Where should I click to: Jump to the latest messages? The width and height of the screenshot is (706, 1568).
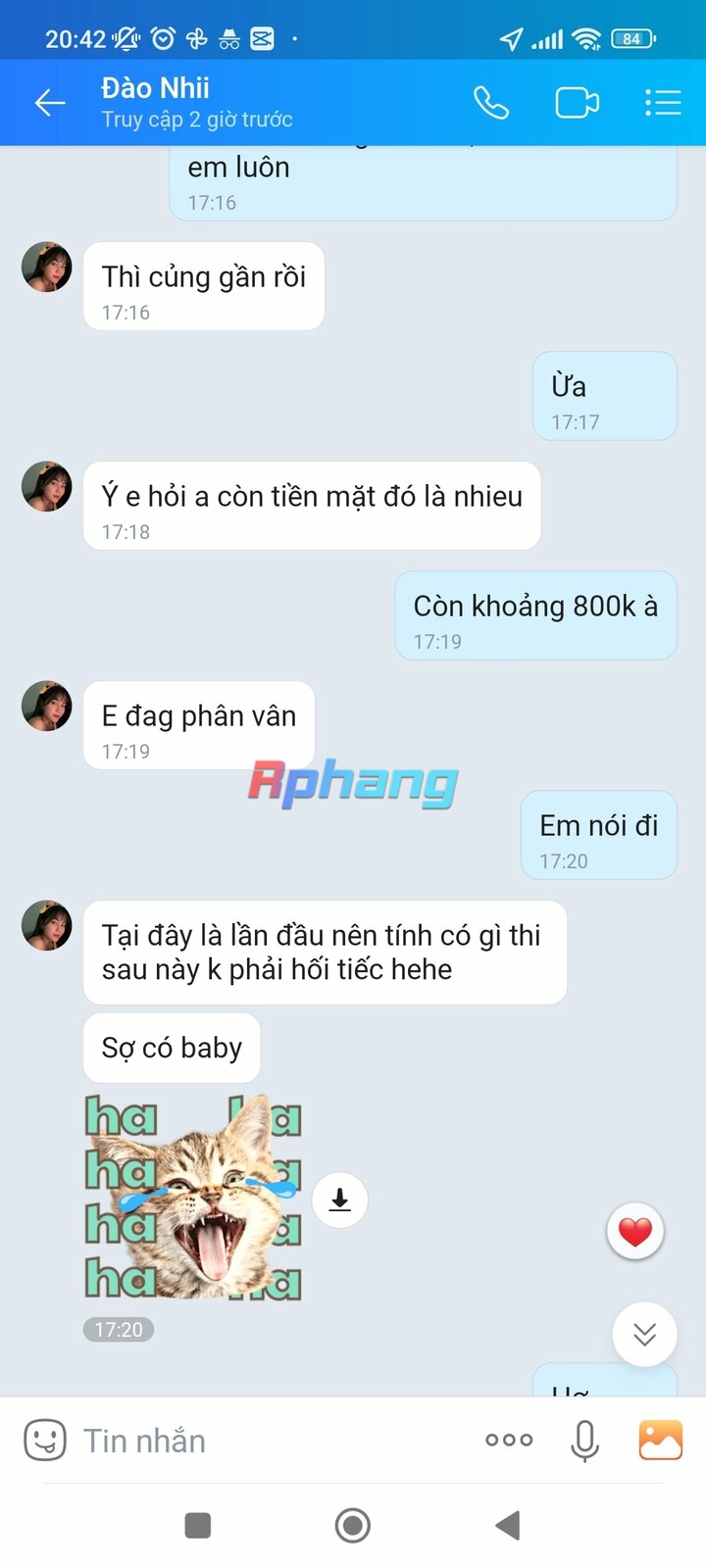644,1334
